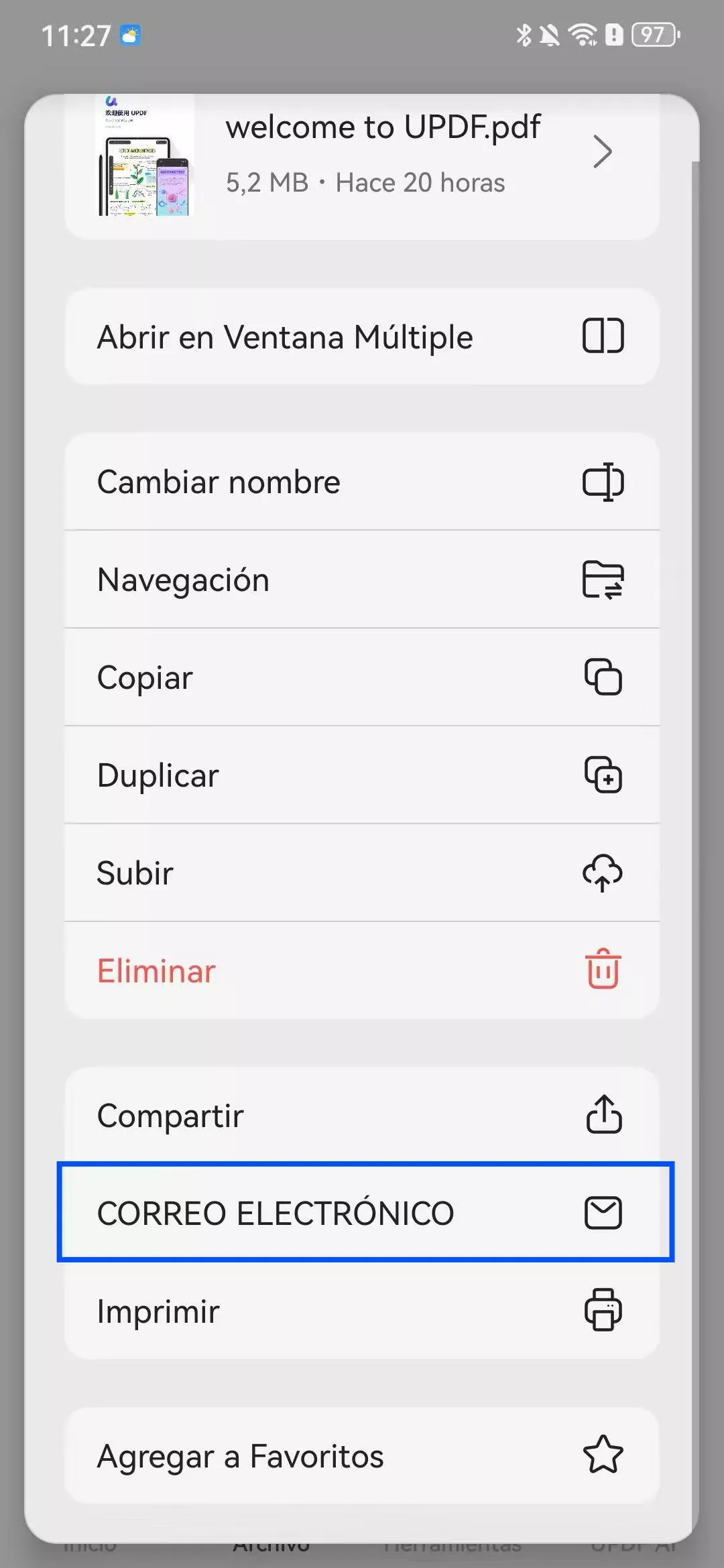
Task: Select Agregar a Favoritos
Action: pos(362,1456)
